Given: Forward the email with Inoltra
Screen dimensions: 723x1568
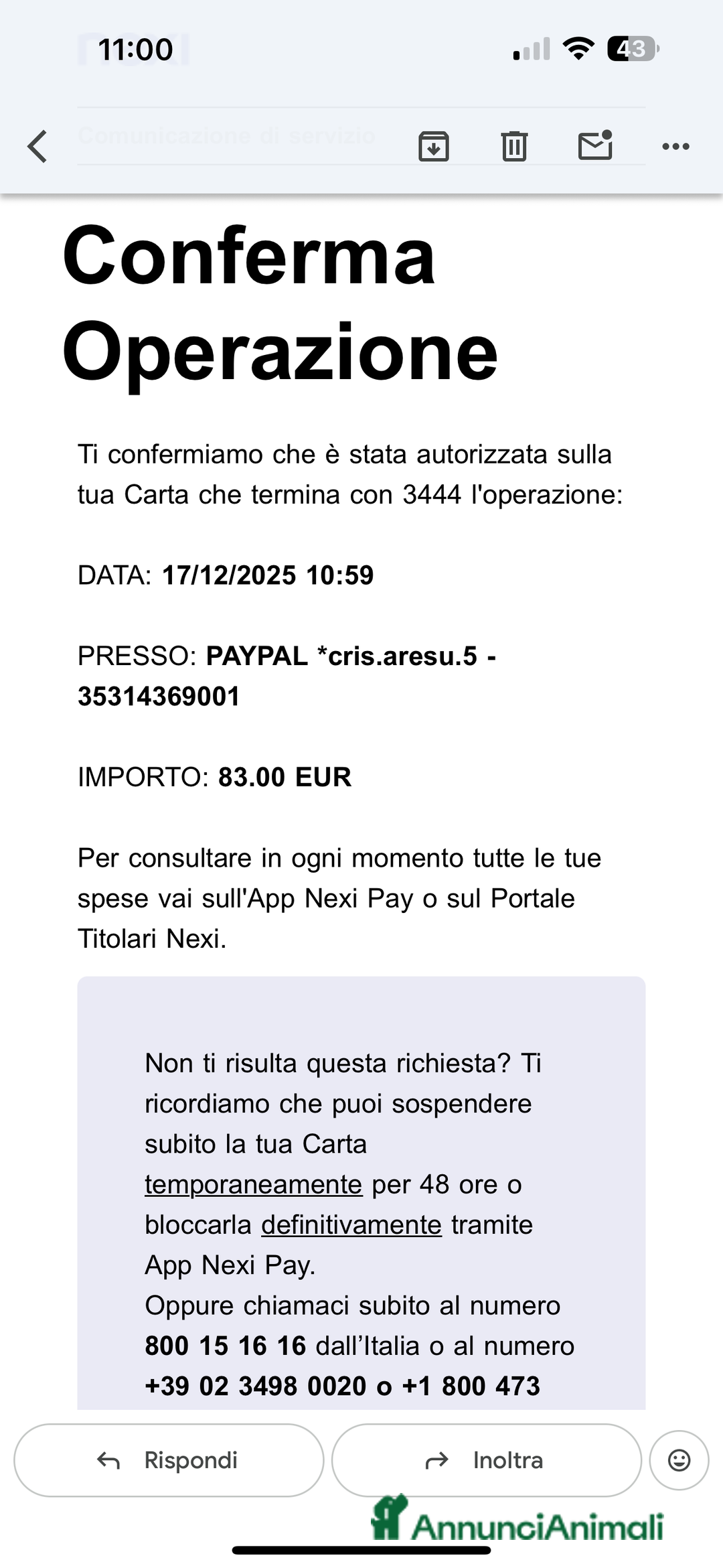Looking at the screenshot, I should 486,1460.
